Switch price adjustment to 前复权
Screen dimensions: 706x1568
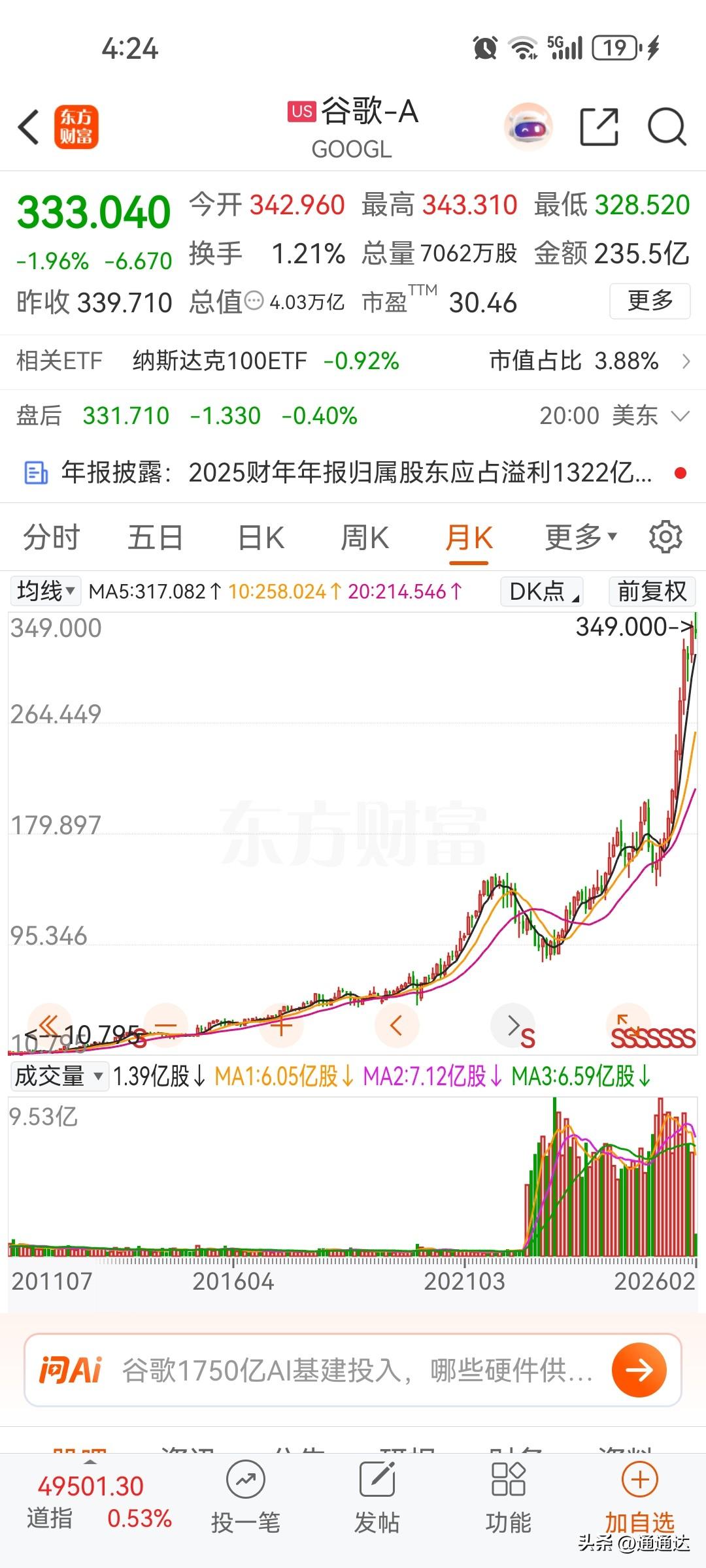coord(651,592)
